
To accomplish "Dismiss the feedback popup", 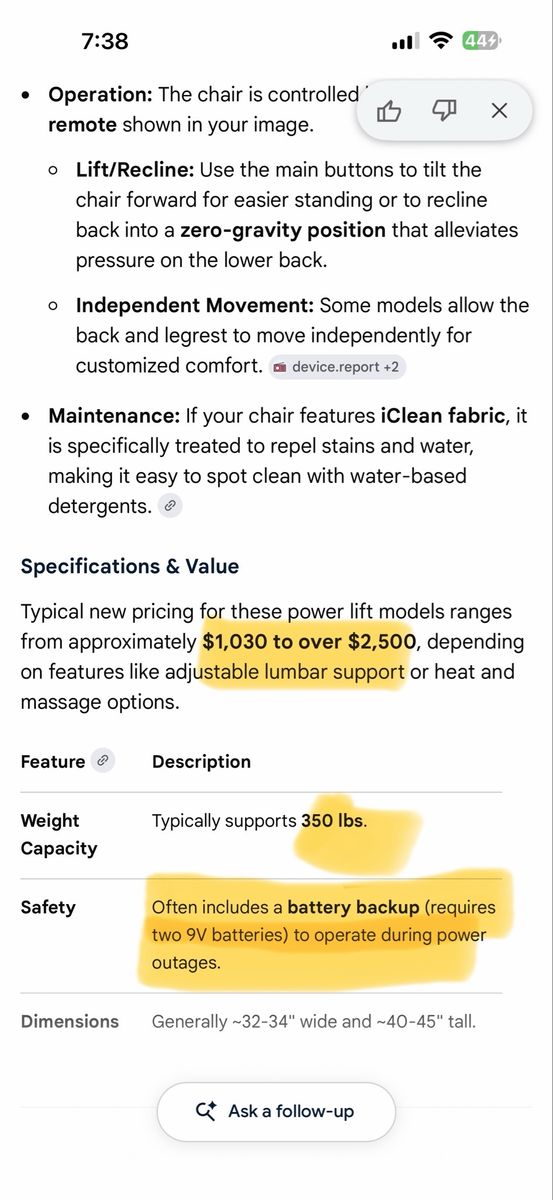I will pyautogui.click(x=499, y=111).
